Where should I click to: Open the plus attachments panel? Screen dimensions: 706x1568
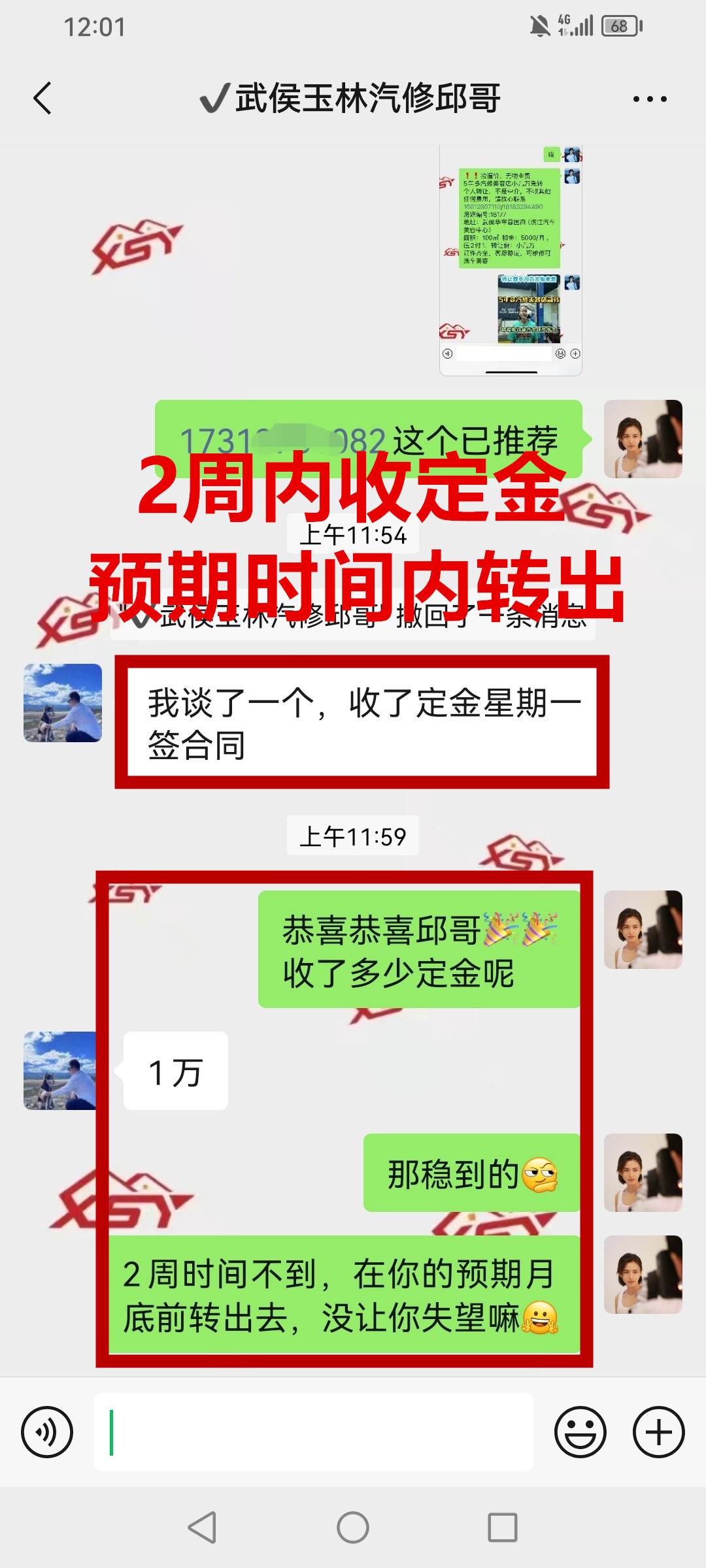pyautogui.click(x=658, y=1431)
